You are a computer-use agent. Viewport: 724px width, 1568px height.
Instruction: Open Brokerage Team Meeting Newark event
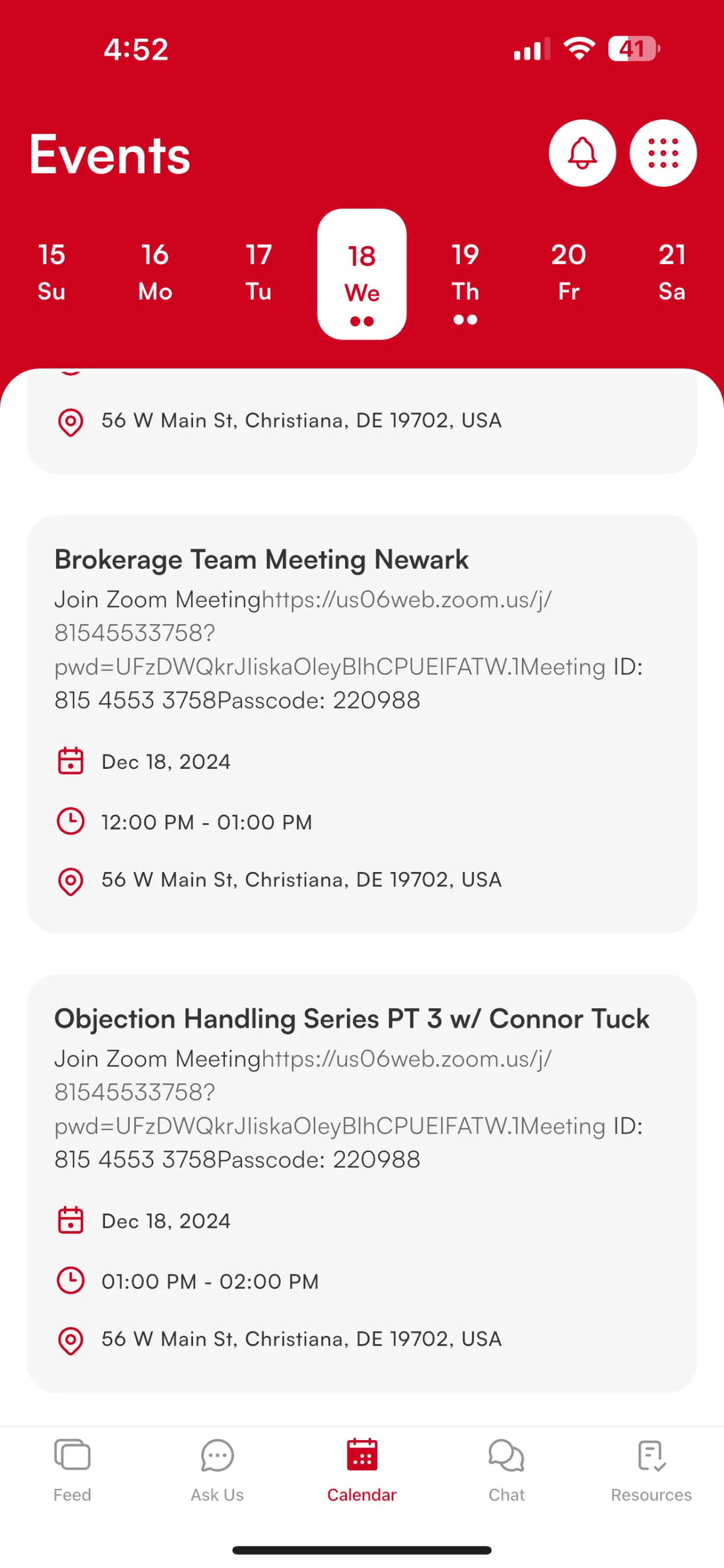[361, 724]
